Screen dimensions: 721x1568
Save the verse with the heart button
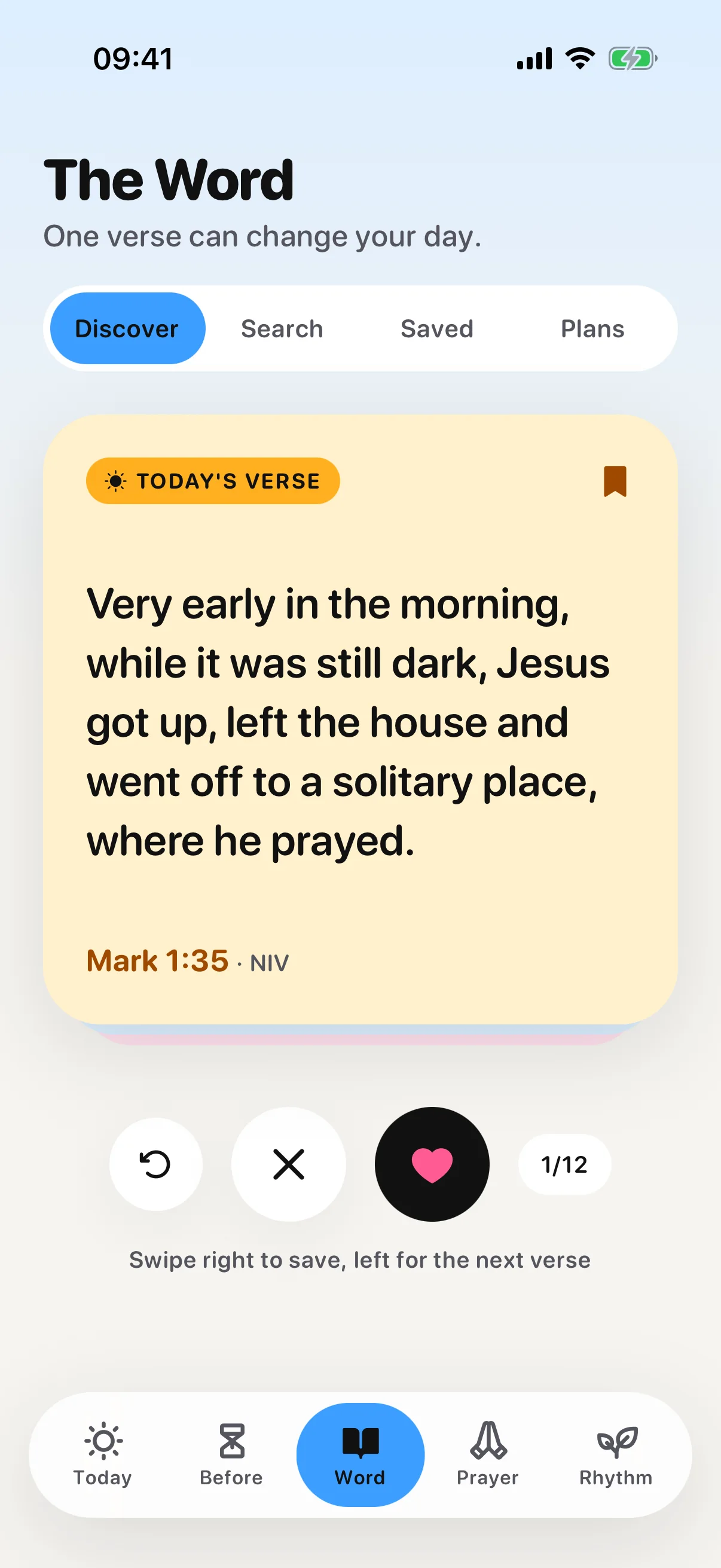432,1164
